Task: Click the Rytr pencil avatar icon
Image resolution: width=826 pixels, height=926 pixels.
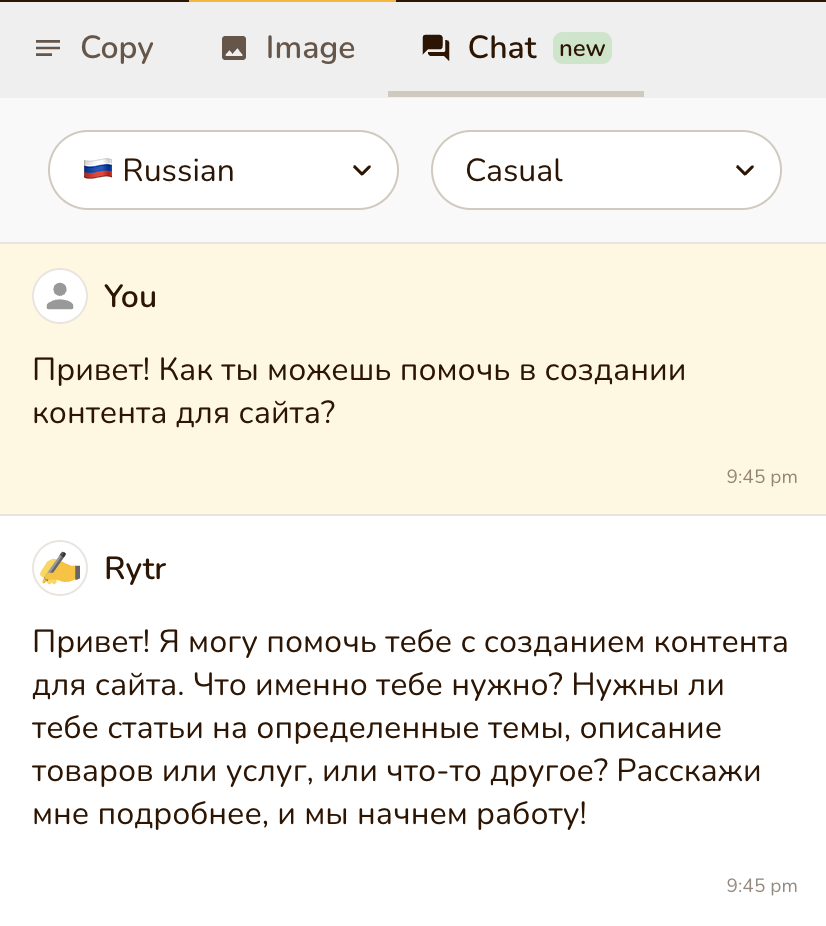Action: [60, 568]
